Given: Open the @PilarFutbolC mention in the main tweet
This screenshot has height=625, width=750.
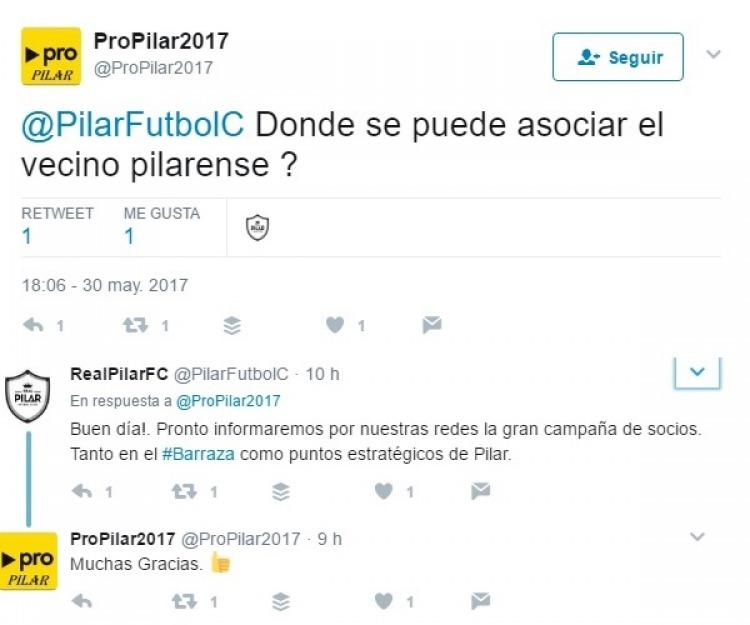Looking at the screenshot, I should (133, 127).
